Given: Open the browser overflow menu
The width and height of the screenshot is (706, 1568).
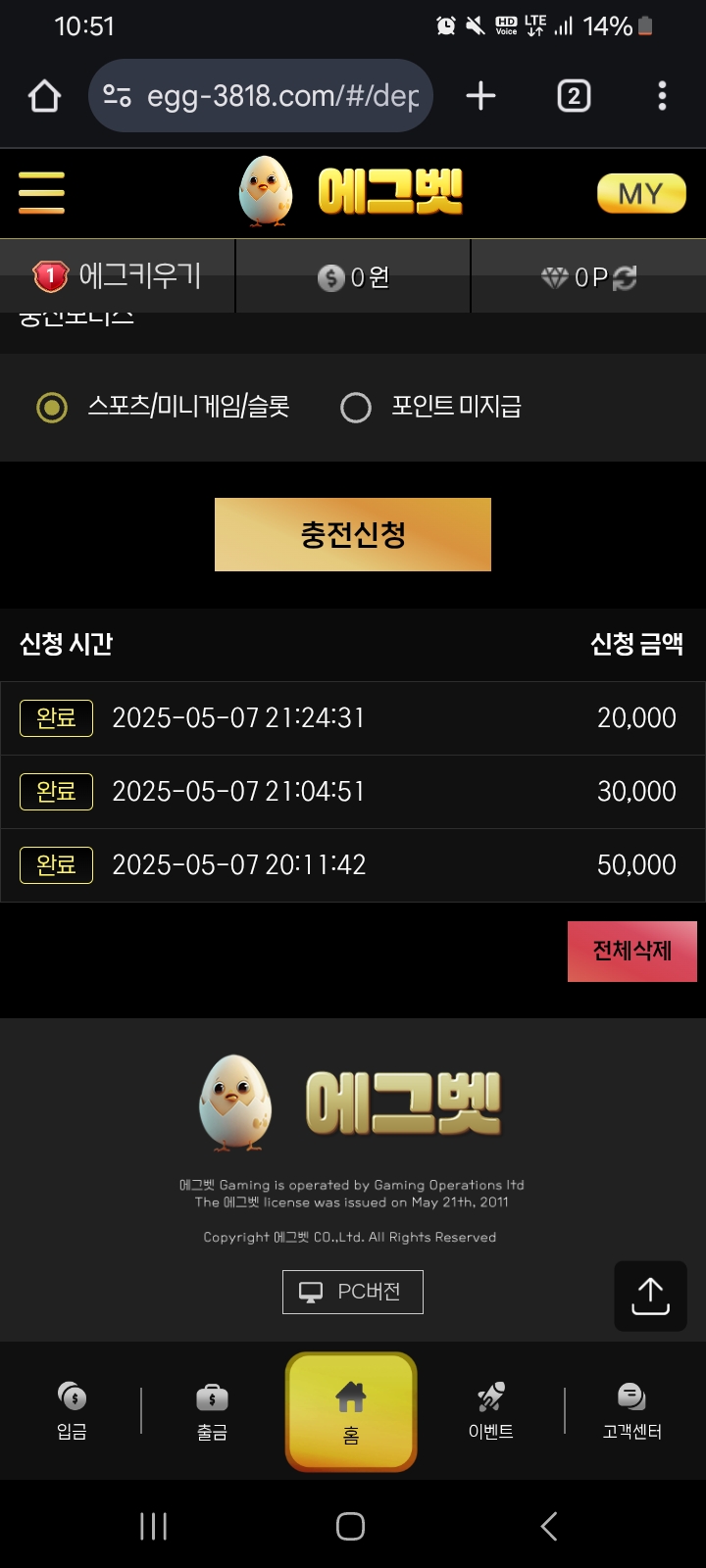Looking at the screenshot, I should coord(662,96).
